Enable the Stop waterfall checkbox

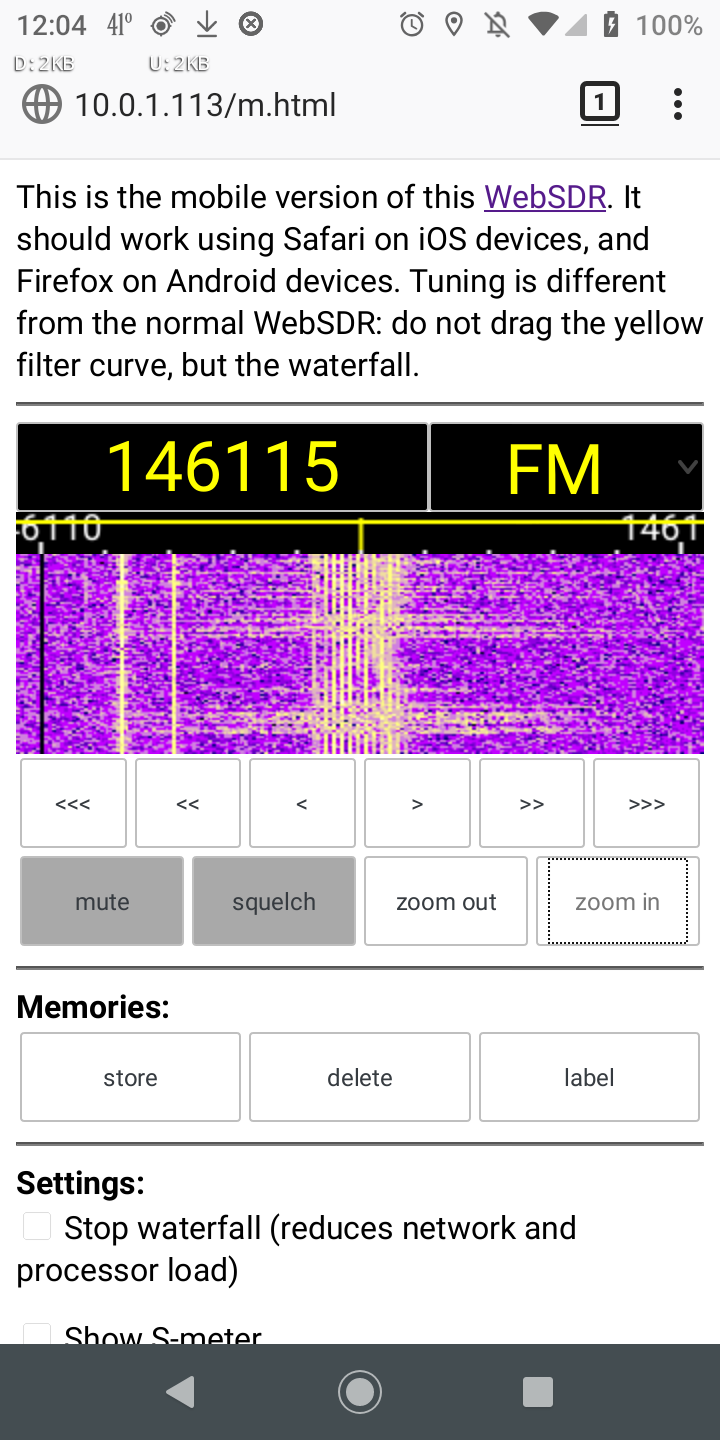(x=37, y=1226)
